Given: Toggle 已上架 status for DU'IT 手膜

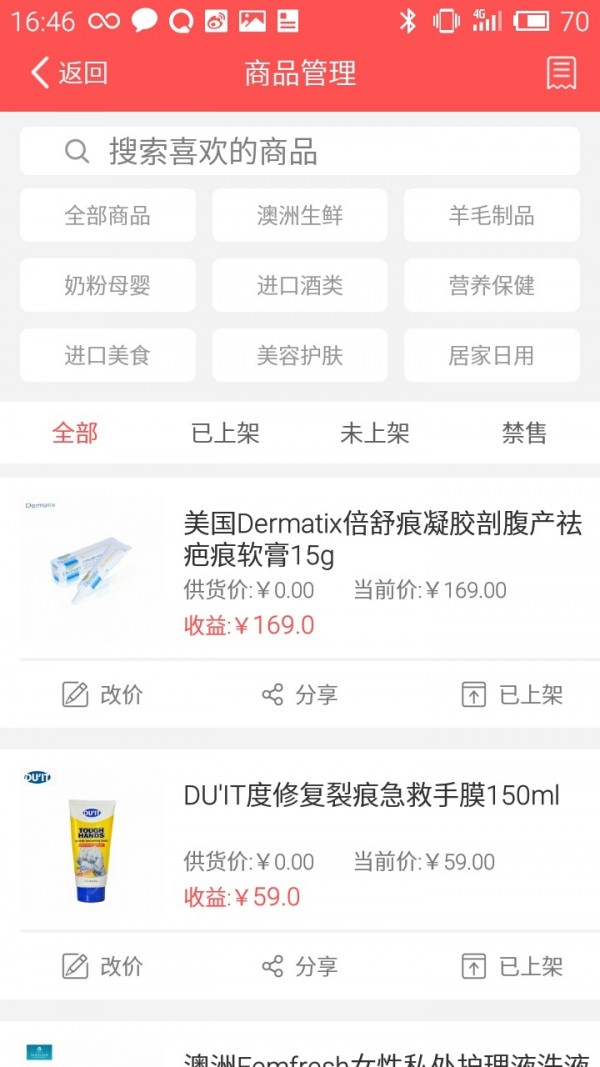Looking at the screenshot, I should tap(512, 966).
